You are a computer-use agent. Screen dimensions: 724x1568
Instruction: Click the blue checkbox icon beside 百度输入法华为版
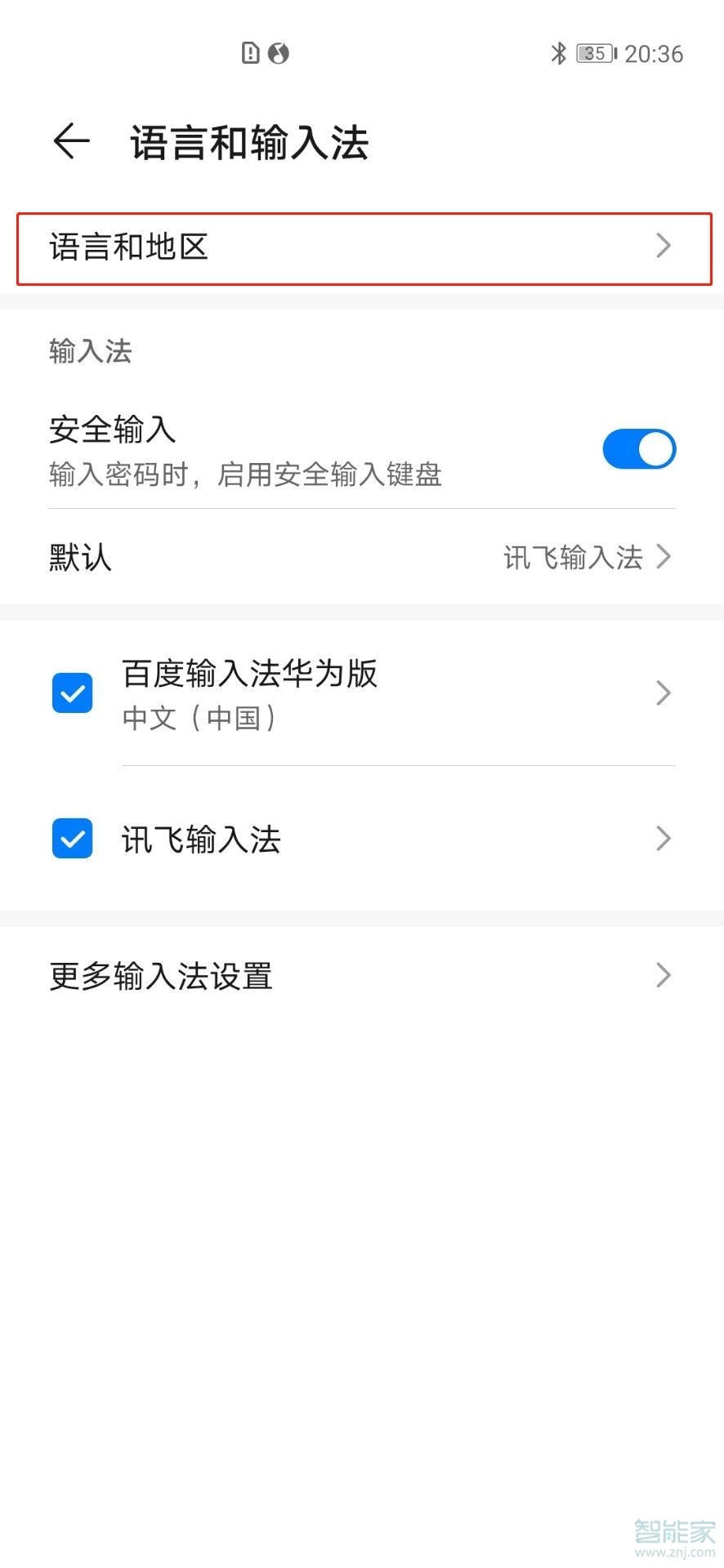point(72,693)
